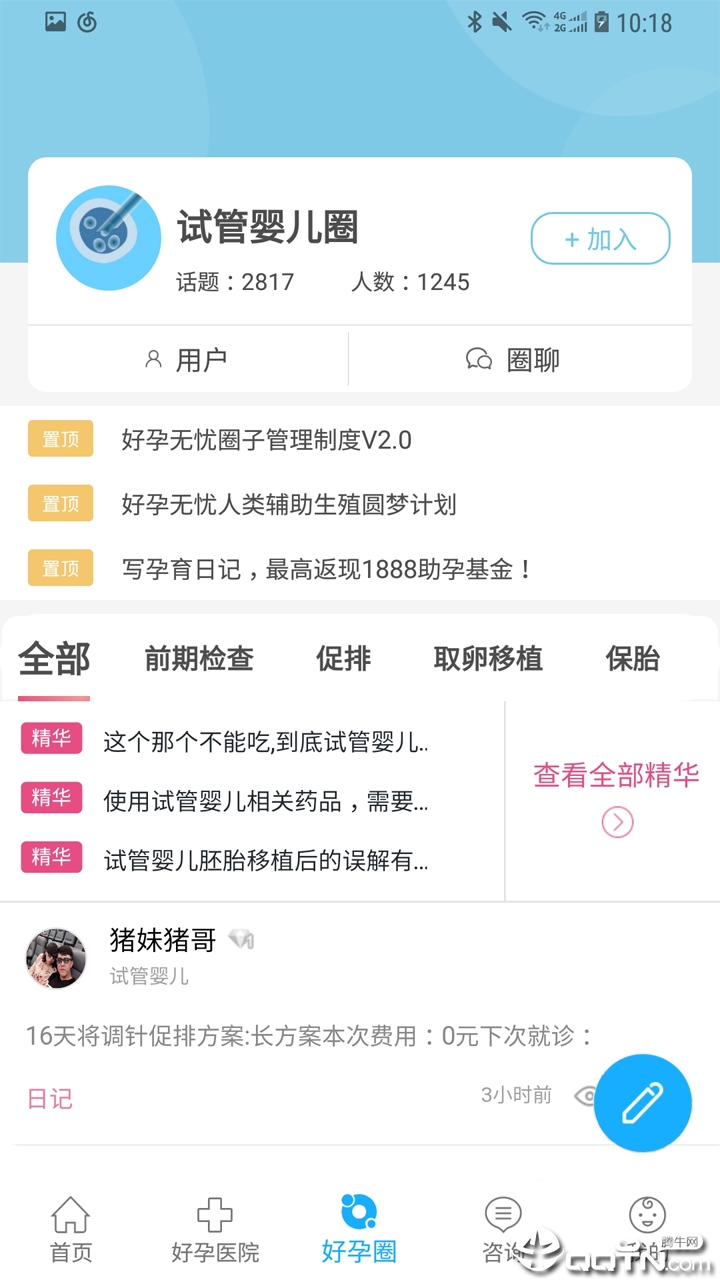Switch to the 前期检查 tab

click(199, 659)
